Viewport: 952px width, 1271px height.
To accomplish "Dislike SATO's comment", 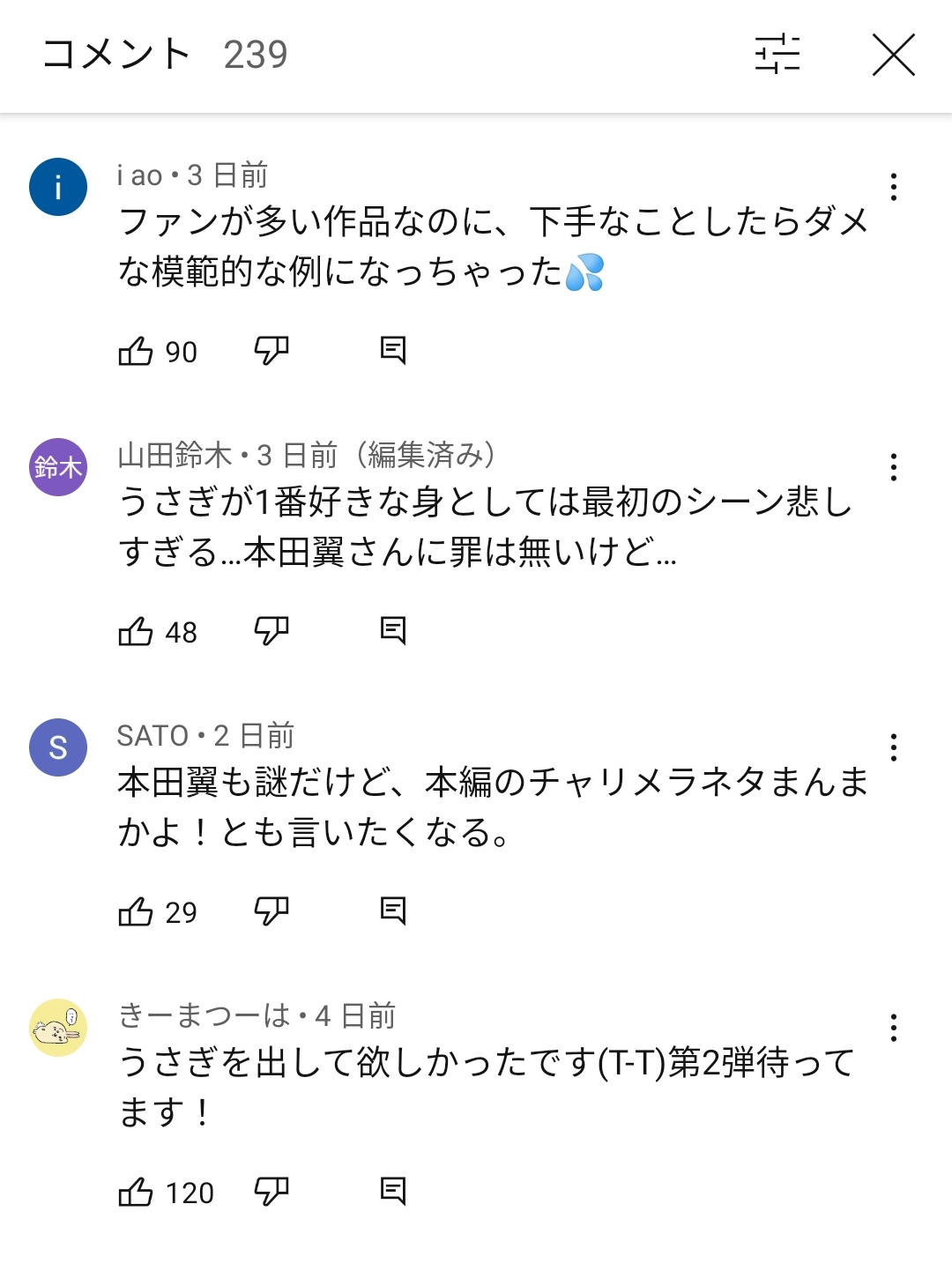I will coord(271,911).
